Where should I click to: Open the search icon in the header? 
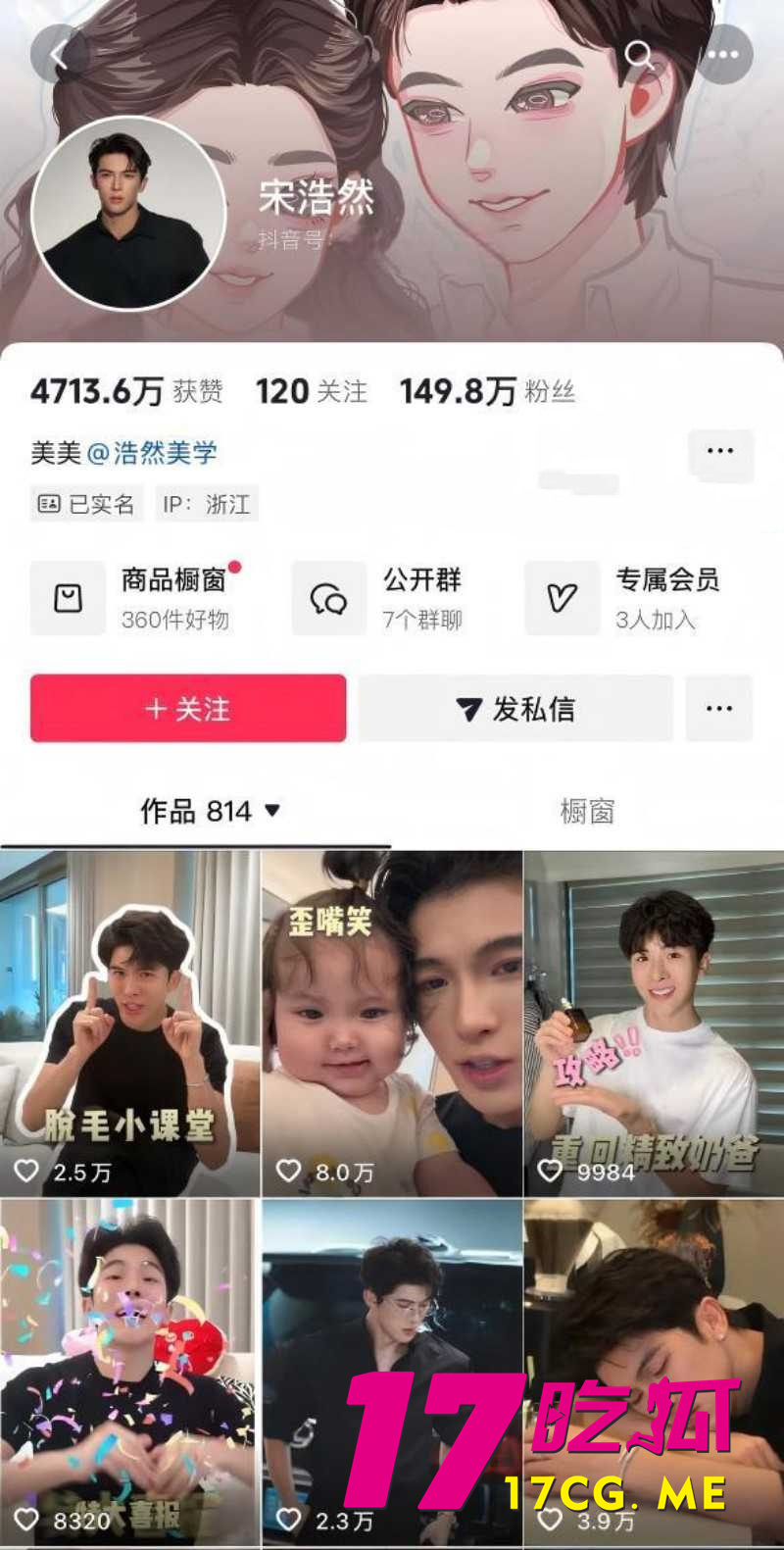coord(638,55)
